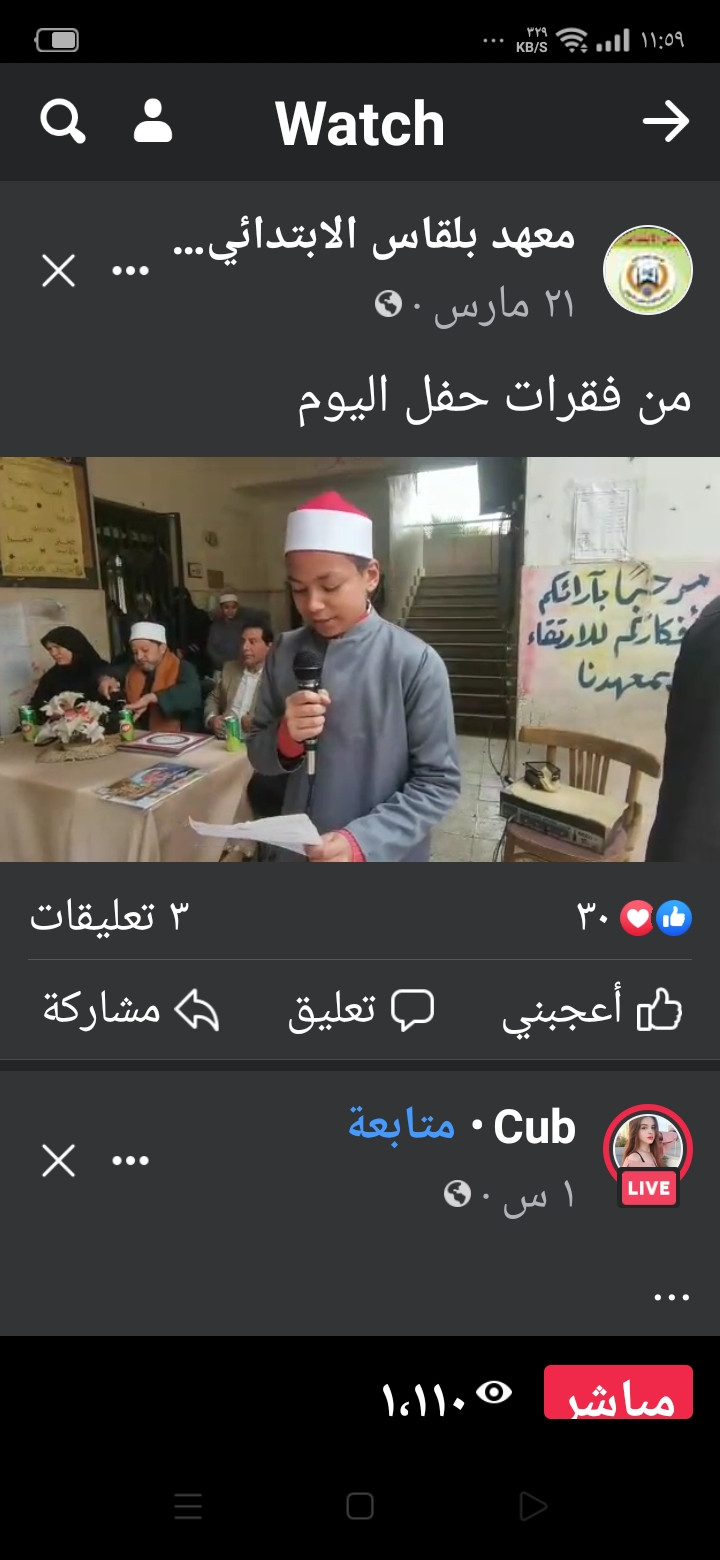Follow Cub with متابعة
This screenshot has height=1560, width=720.
tap(401, 1126)
